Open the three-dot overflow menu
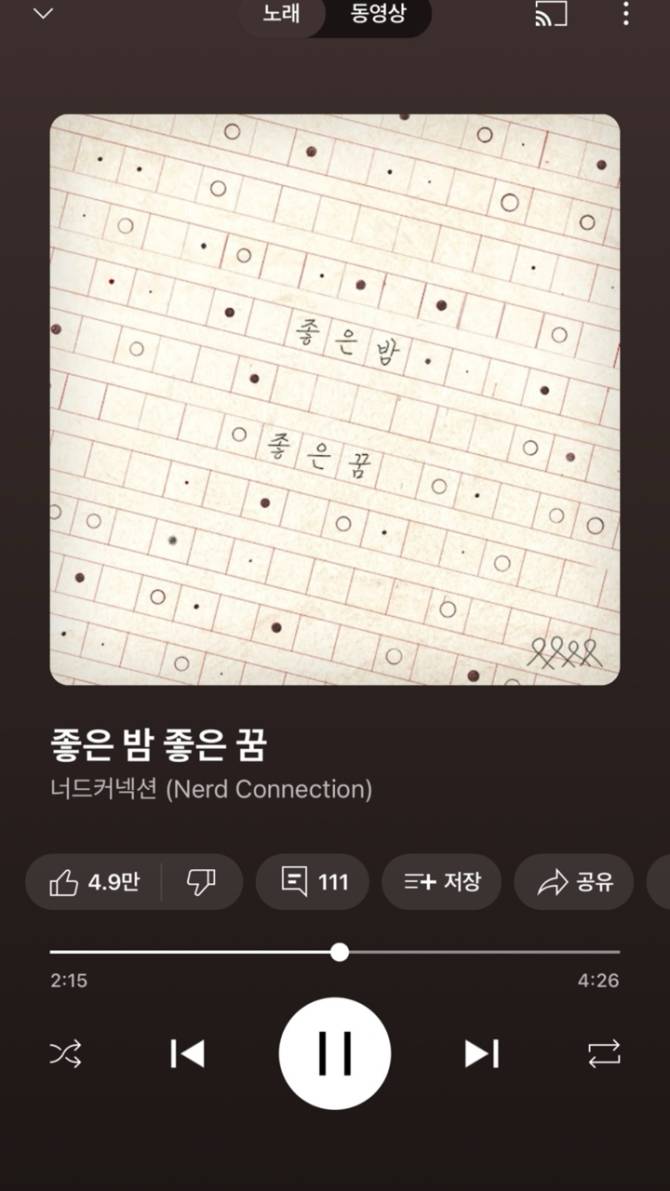The image size is (670, 1191). [626, 14]
